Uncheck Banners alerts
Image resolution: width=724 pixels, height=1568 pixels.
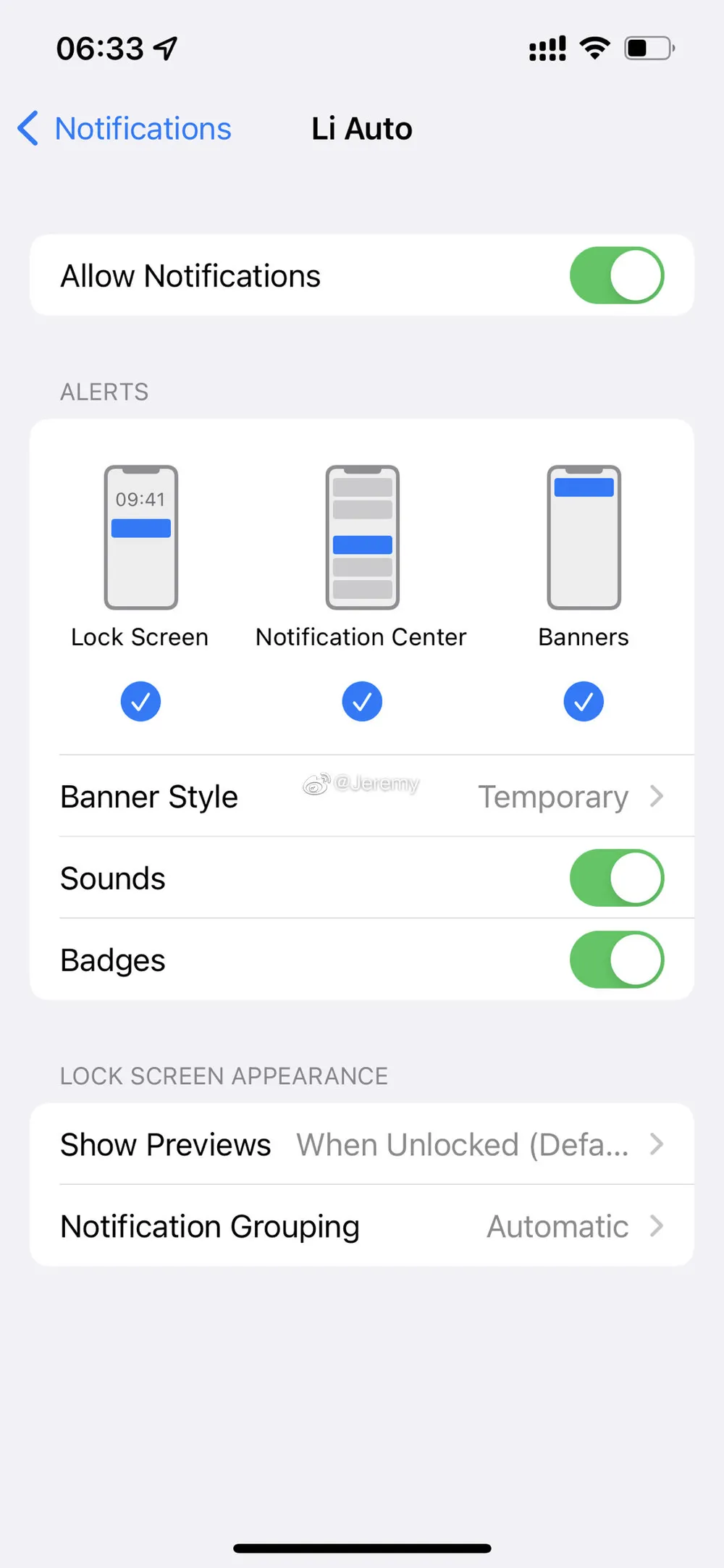pyautogui.click(x=584, y=701)
